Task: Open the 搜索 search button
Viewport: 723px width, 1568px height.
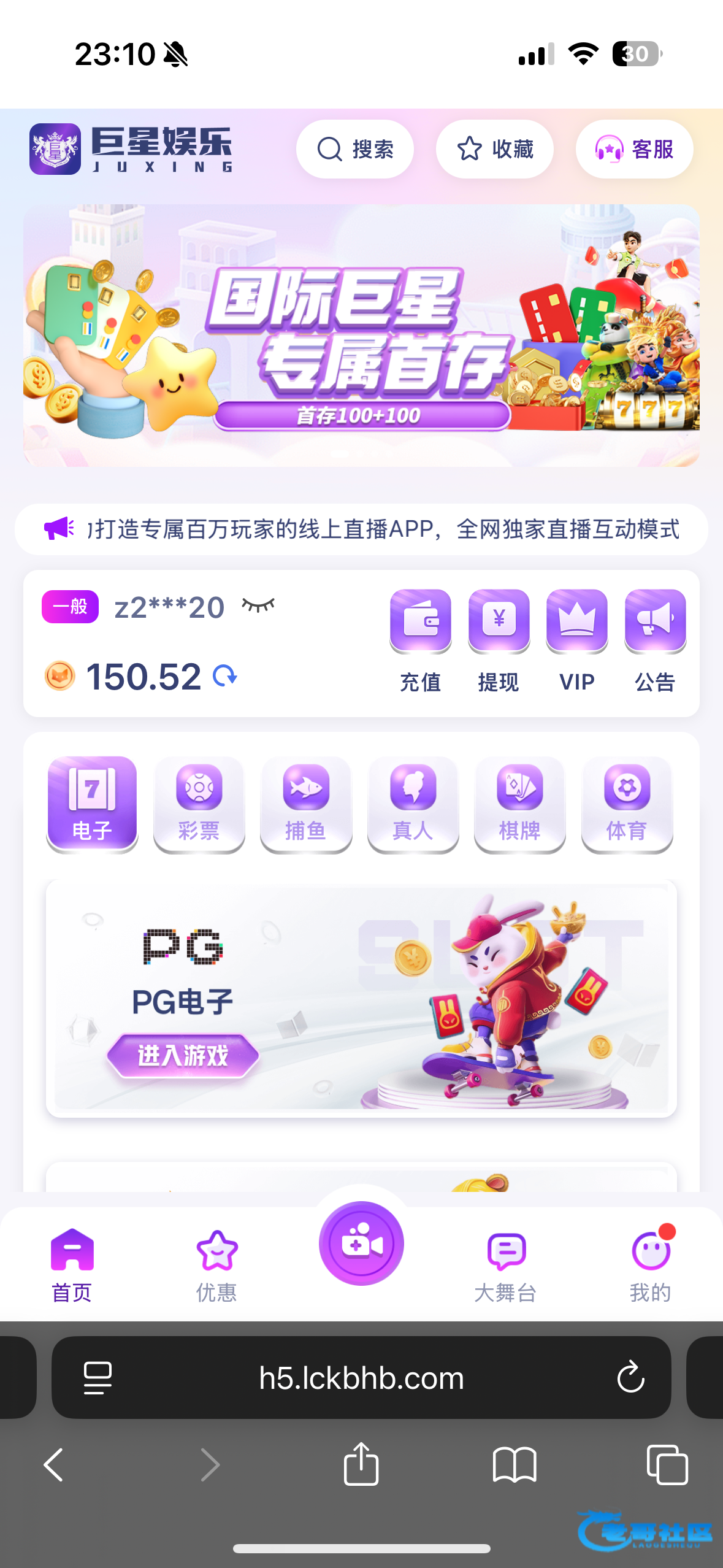Action: [354, 149]
